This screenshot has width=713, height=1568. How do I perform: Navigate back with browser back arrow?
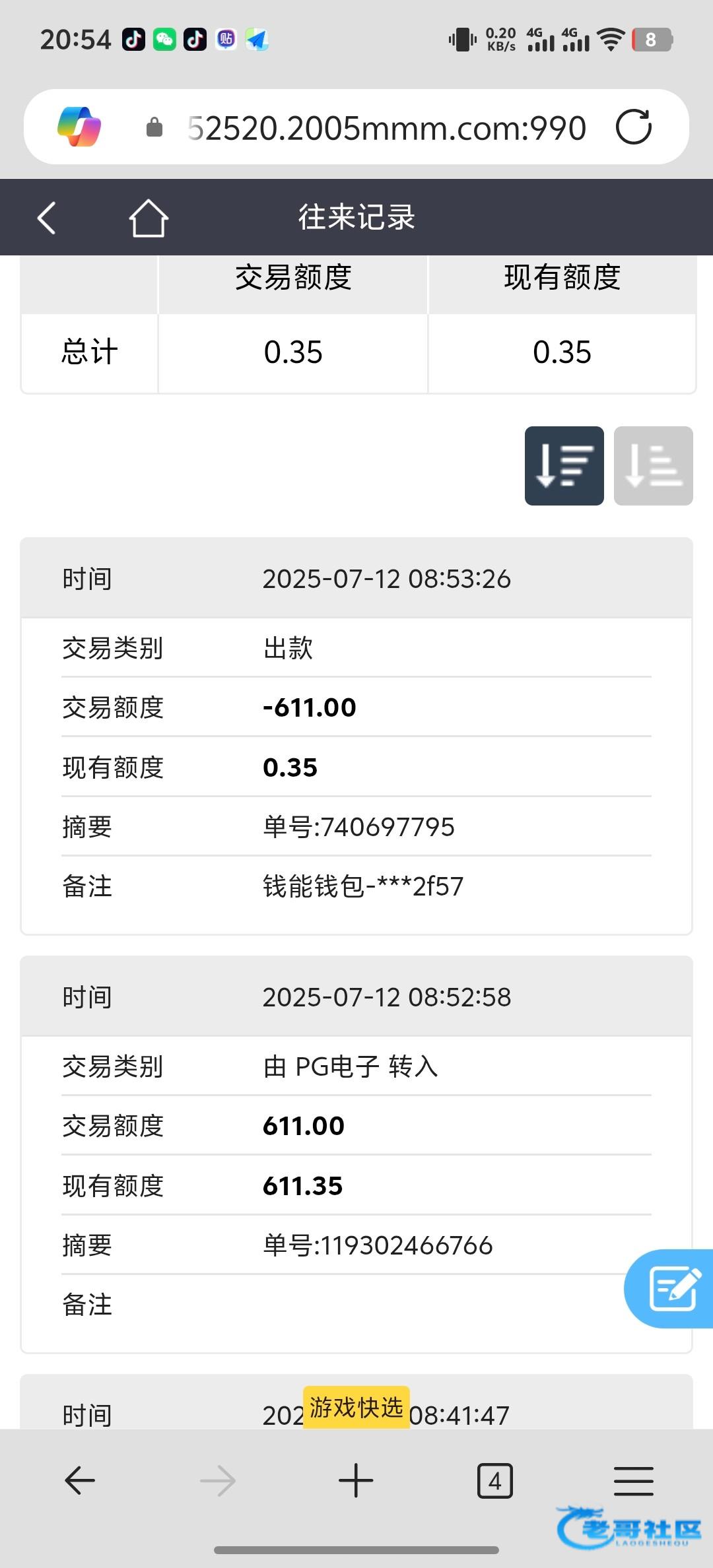(x=80, y=1481)
